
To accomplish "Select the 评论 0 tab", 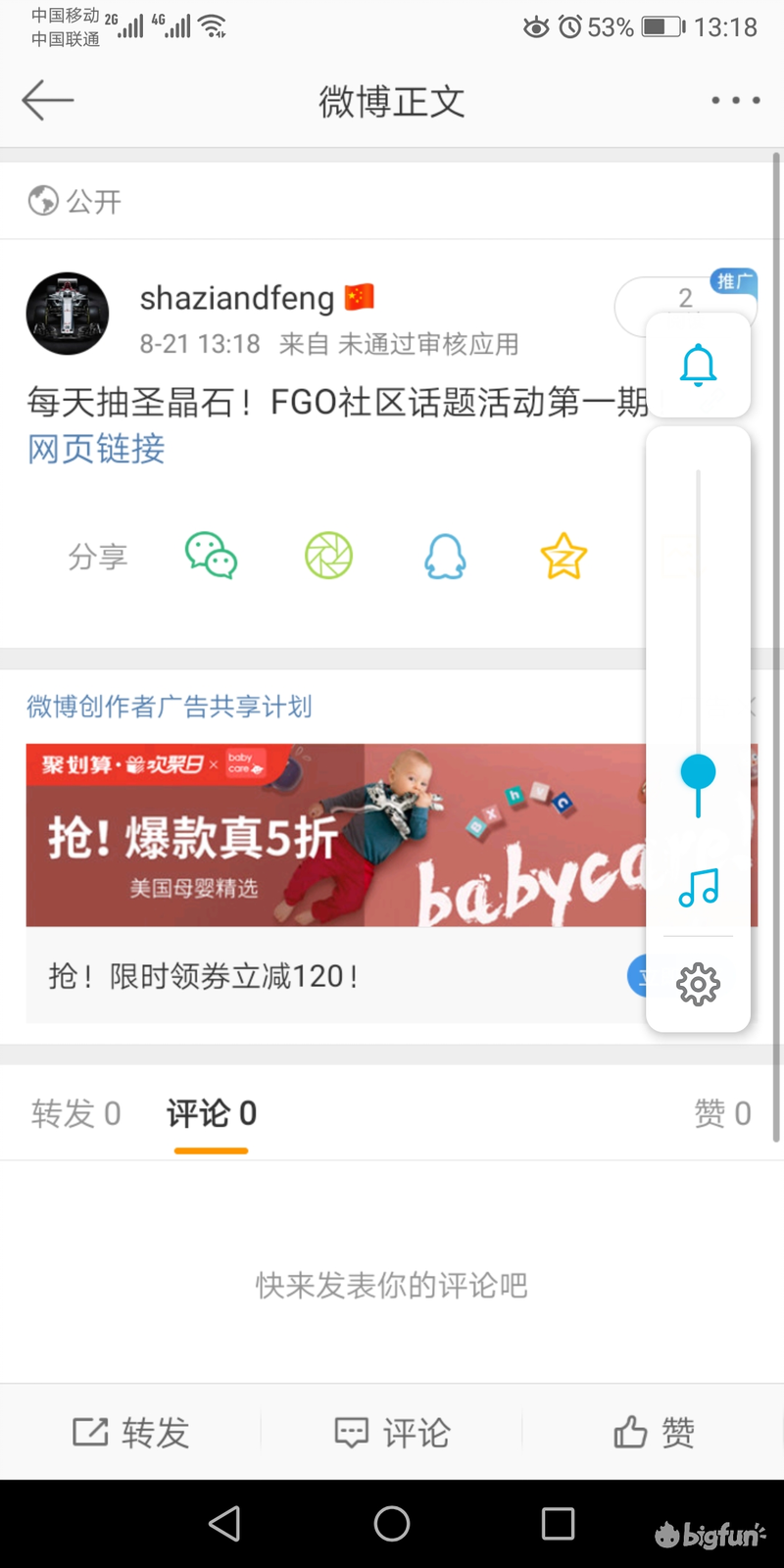I will [x=211, y=1113].
